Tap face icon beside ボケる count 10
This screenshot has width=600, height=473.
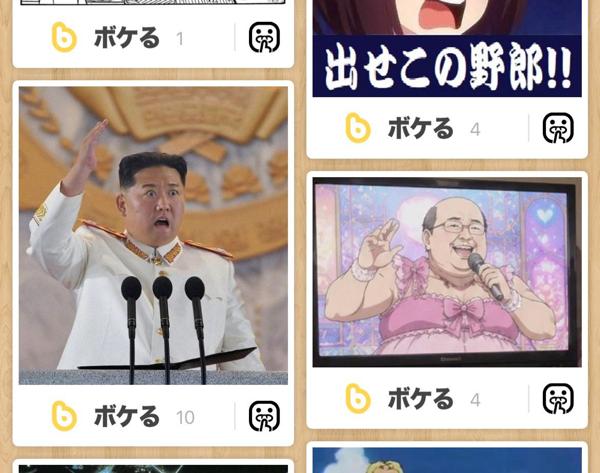pos(264,416)
